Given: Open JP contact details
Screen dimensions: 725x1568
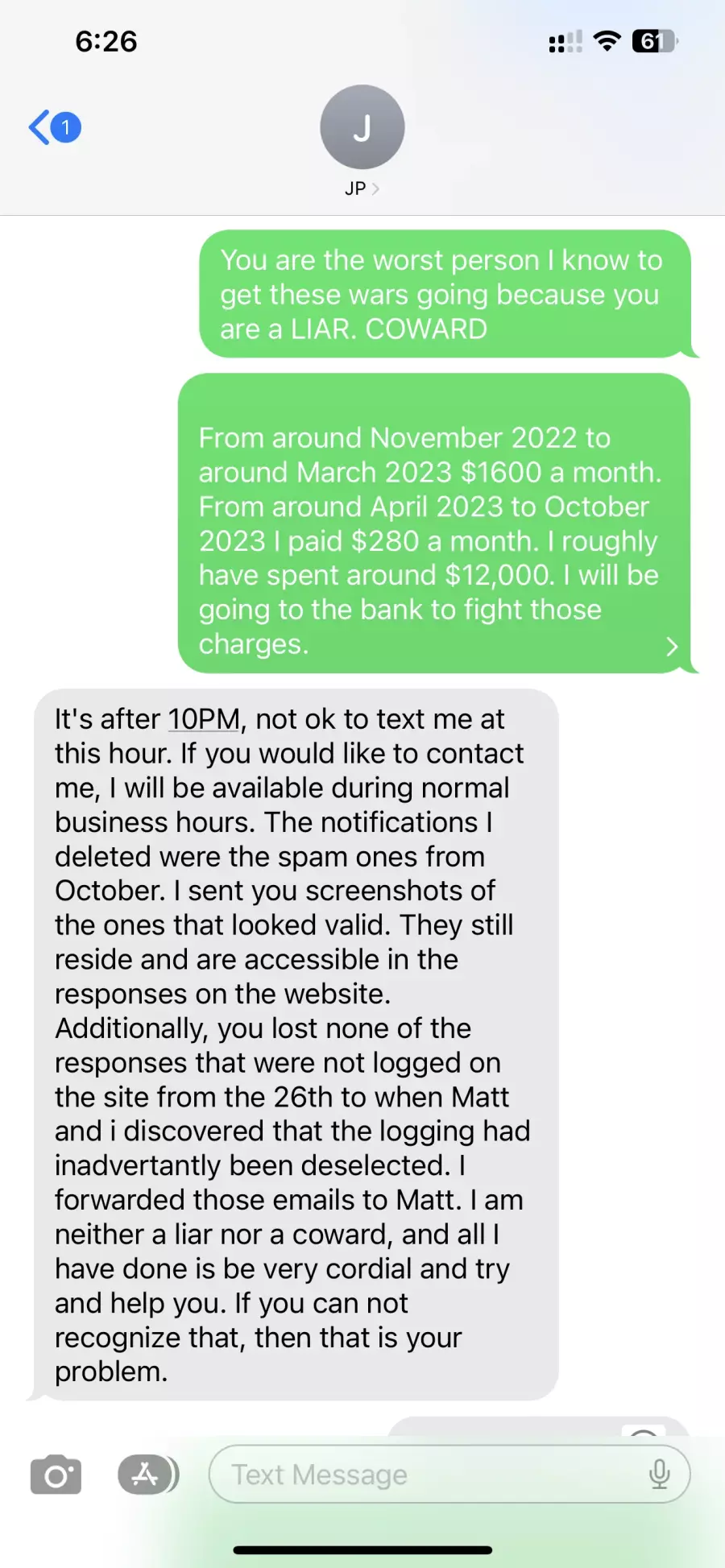Looking at the screenshot, I should 362,141.
